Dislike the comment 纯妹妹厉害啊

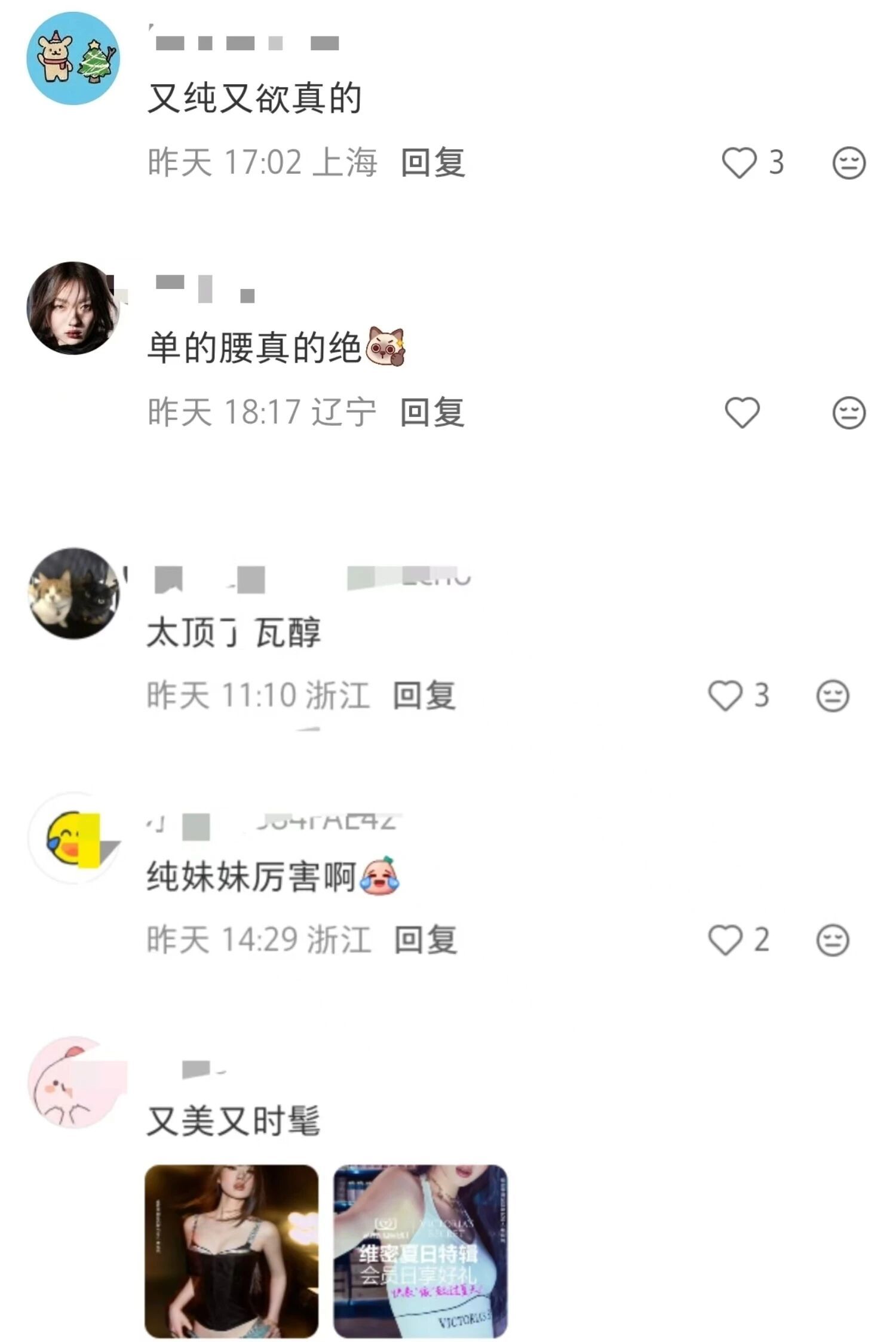(832, 940)
